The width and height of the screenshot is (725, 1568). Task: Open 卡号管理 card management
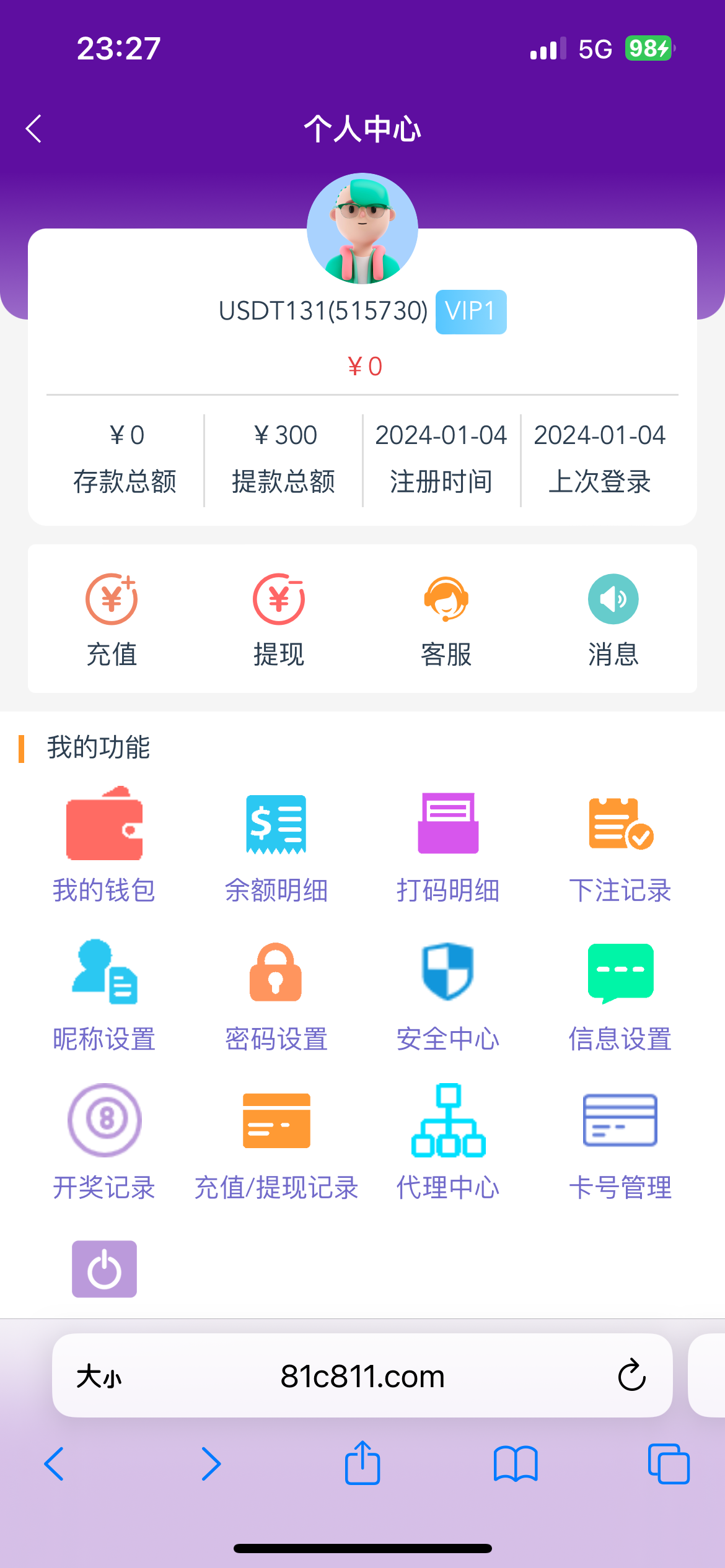(620, 1143)
